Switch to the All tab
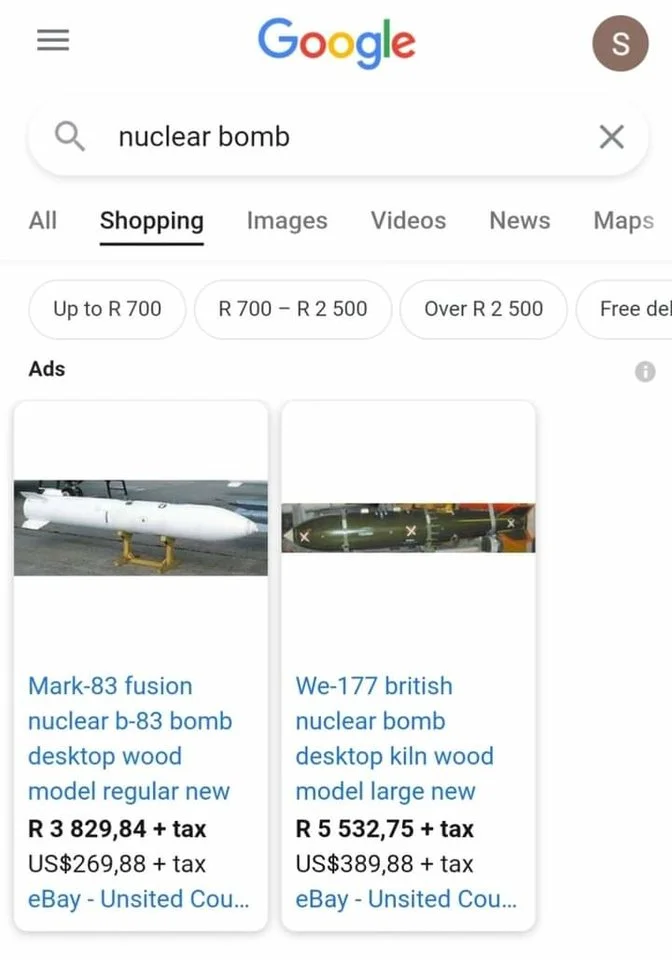 43,220
